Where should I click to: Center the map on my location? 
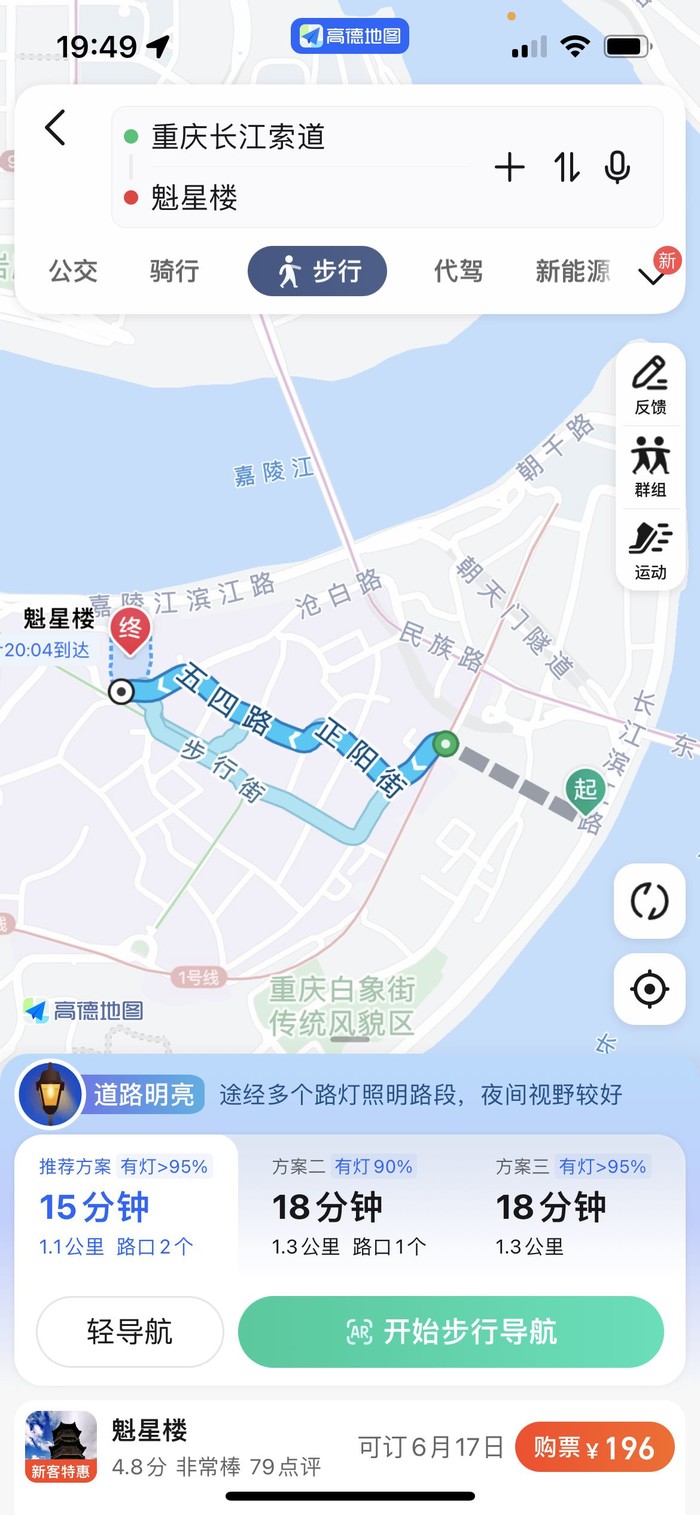tap(649, 989)
